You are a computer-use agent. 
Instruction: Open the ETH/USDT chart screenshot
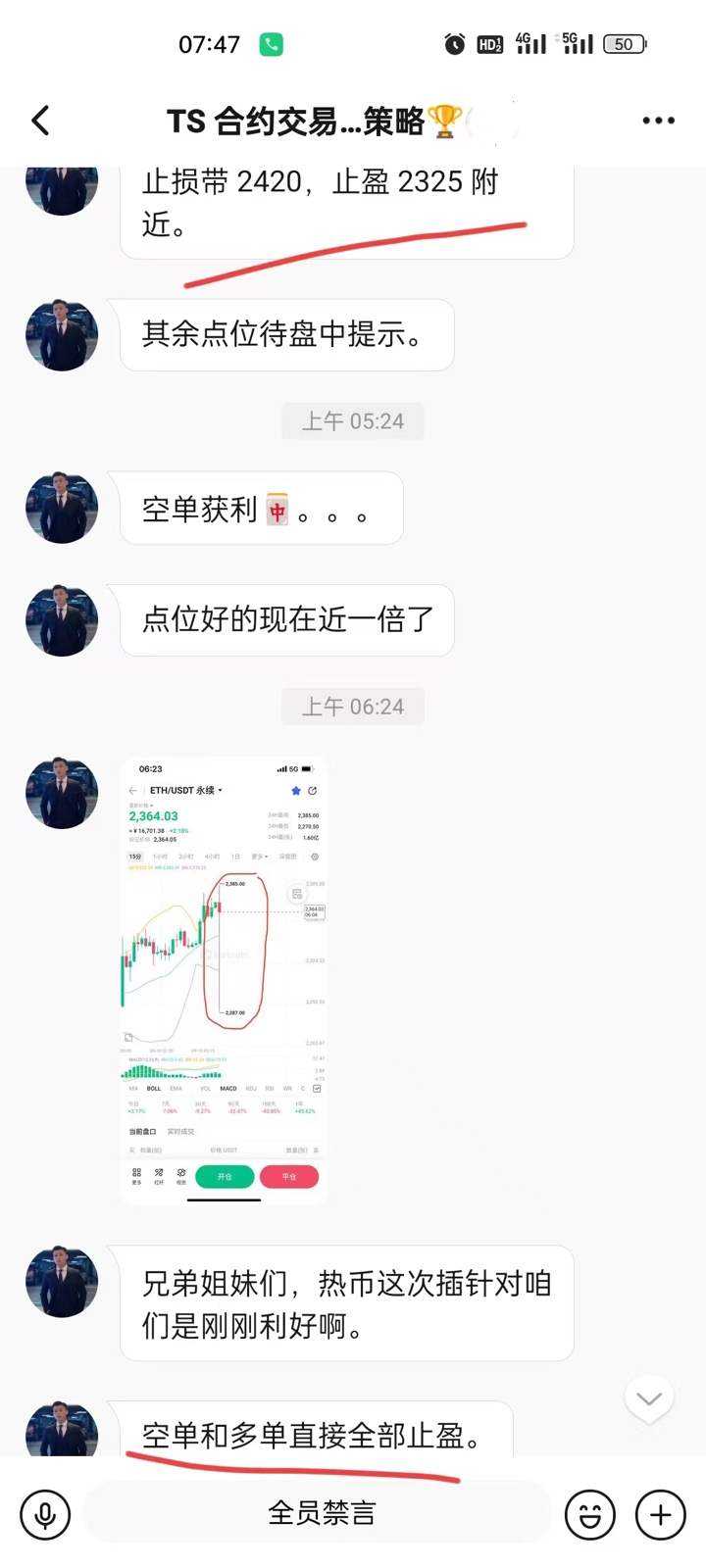click(x=224, y=979)
